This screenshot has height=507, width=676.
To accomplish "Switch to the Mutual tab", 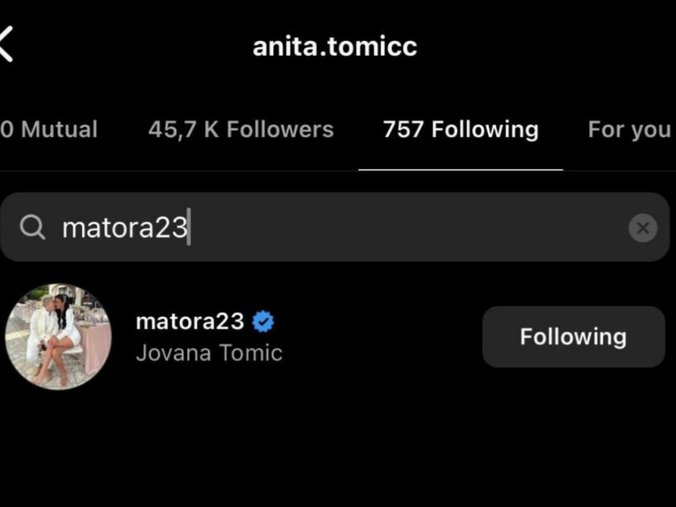I will tap(48, 129).
